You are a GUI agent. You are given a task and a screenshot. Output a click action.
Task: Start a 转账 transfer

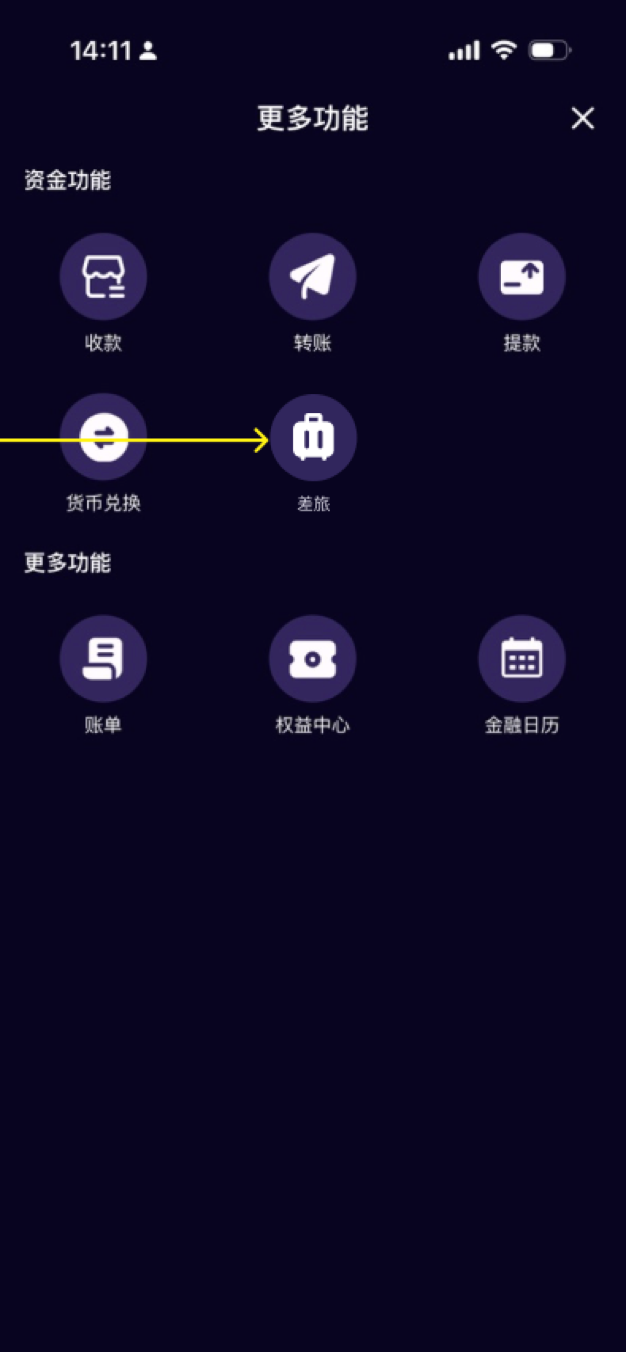click(312, 277)
